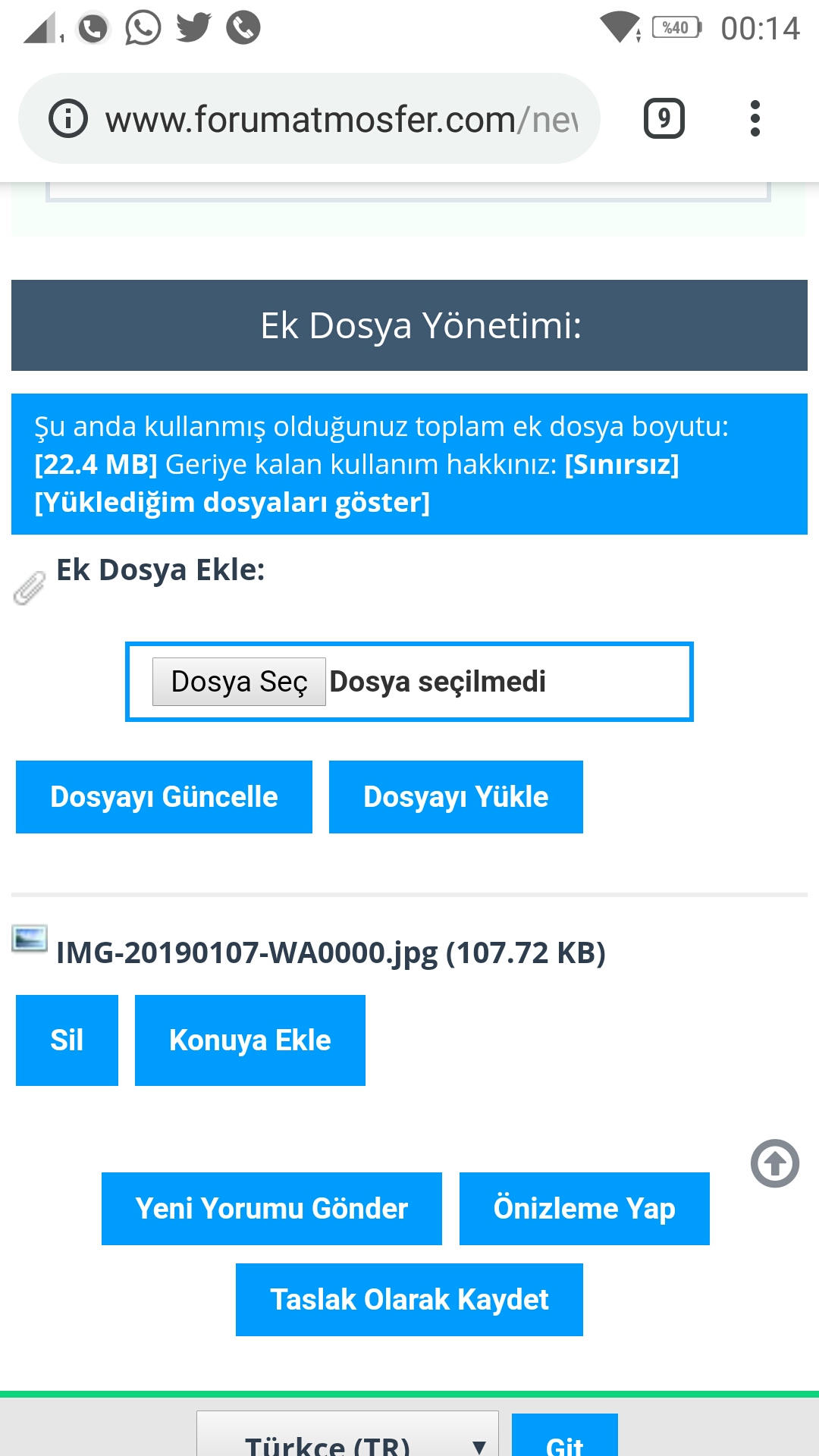This screenshot has width=819, height=1456.
Task: Open the Yüklediğim dosyaları göster link
Action: tap(232, 502)
